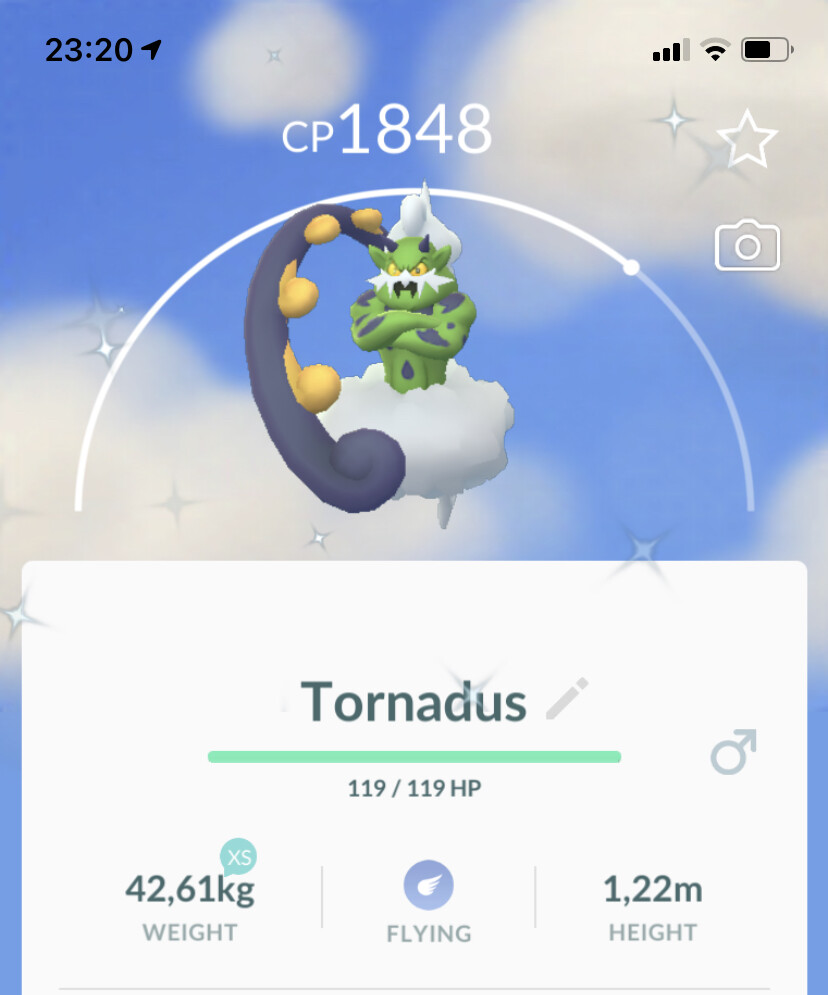828x995 pixels.
Task: Select the Flying type badge
Action: point(428,885)
